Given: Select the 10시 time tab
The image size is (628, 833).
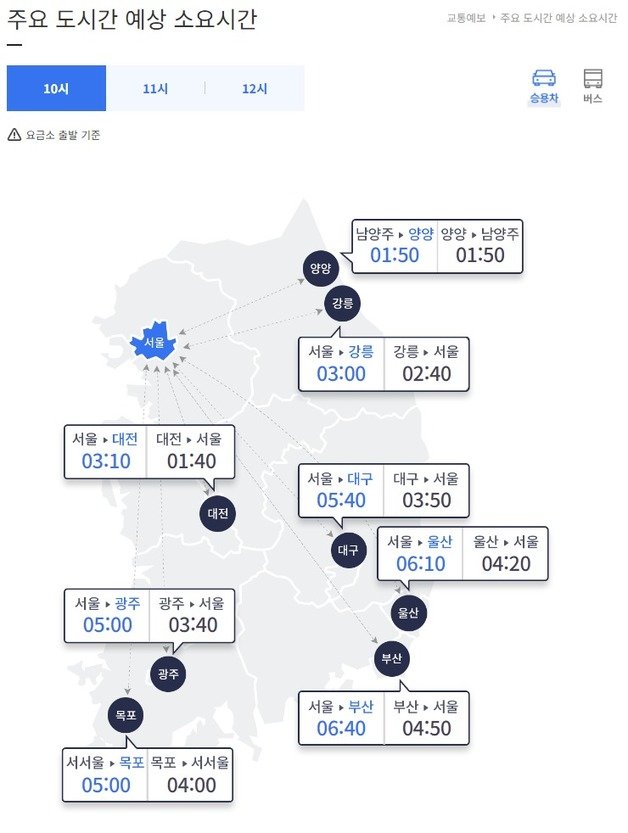Looking at the screenshot, I should pos(56,89).
